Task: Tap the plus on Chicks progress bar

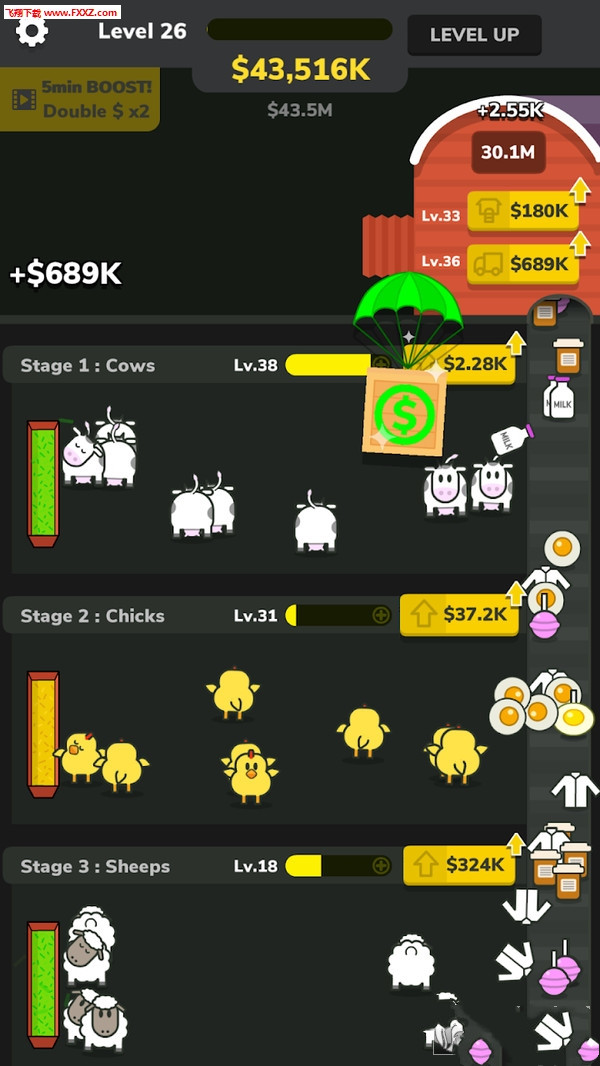Action: point(381,615)
